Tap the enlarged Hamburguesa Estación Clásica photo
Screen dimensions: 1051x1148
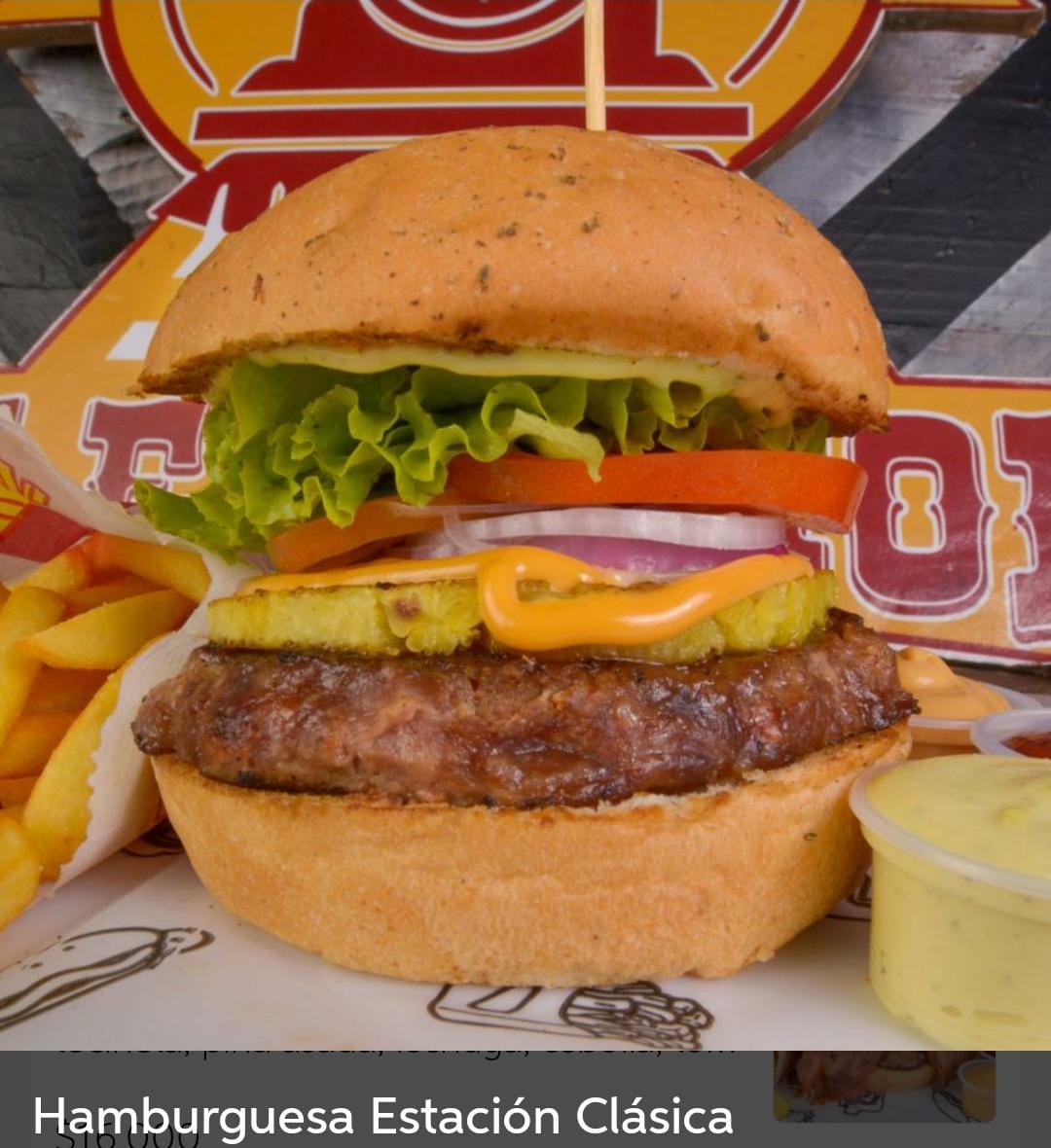tap(525, 525)
